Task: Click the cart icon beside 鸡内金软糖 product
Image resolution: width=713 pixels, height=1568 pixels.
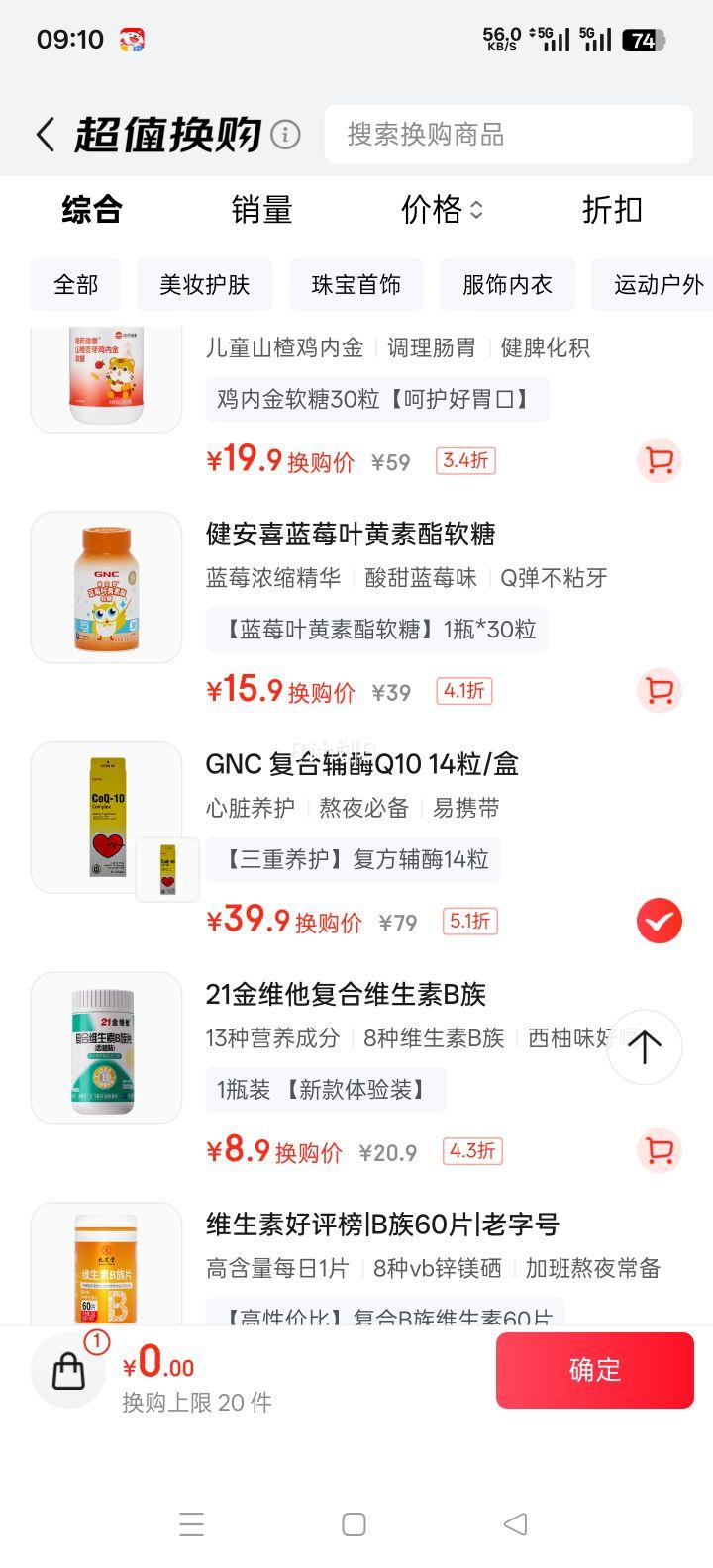Action: 658,460
